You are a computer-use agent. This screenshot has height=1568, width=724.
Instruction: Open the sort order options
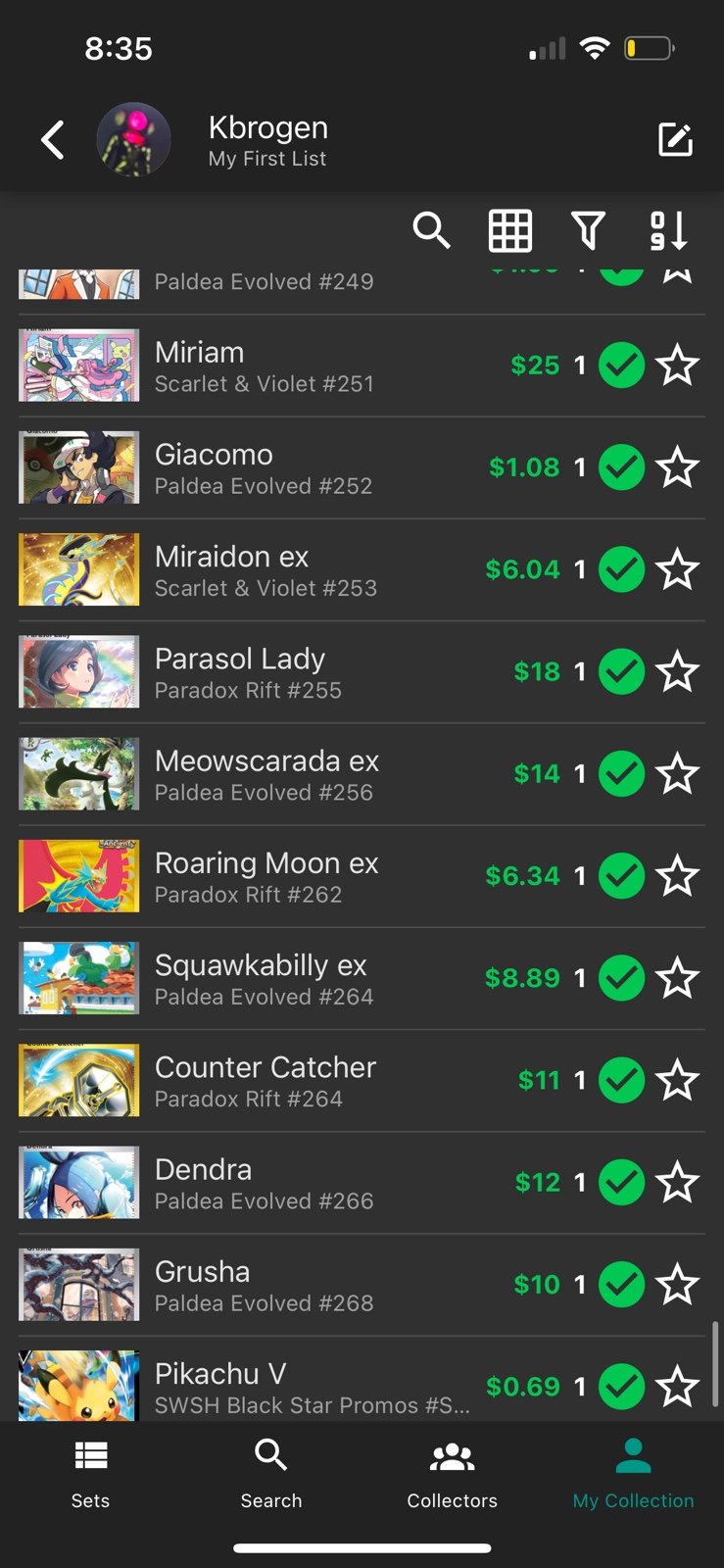(x=668, y=231)
